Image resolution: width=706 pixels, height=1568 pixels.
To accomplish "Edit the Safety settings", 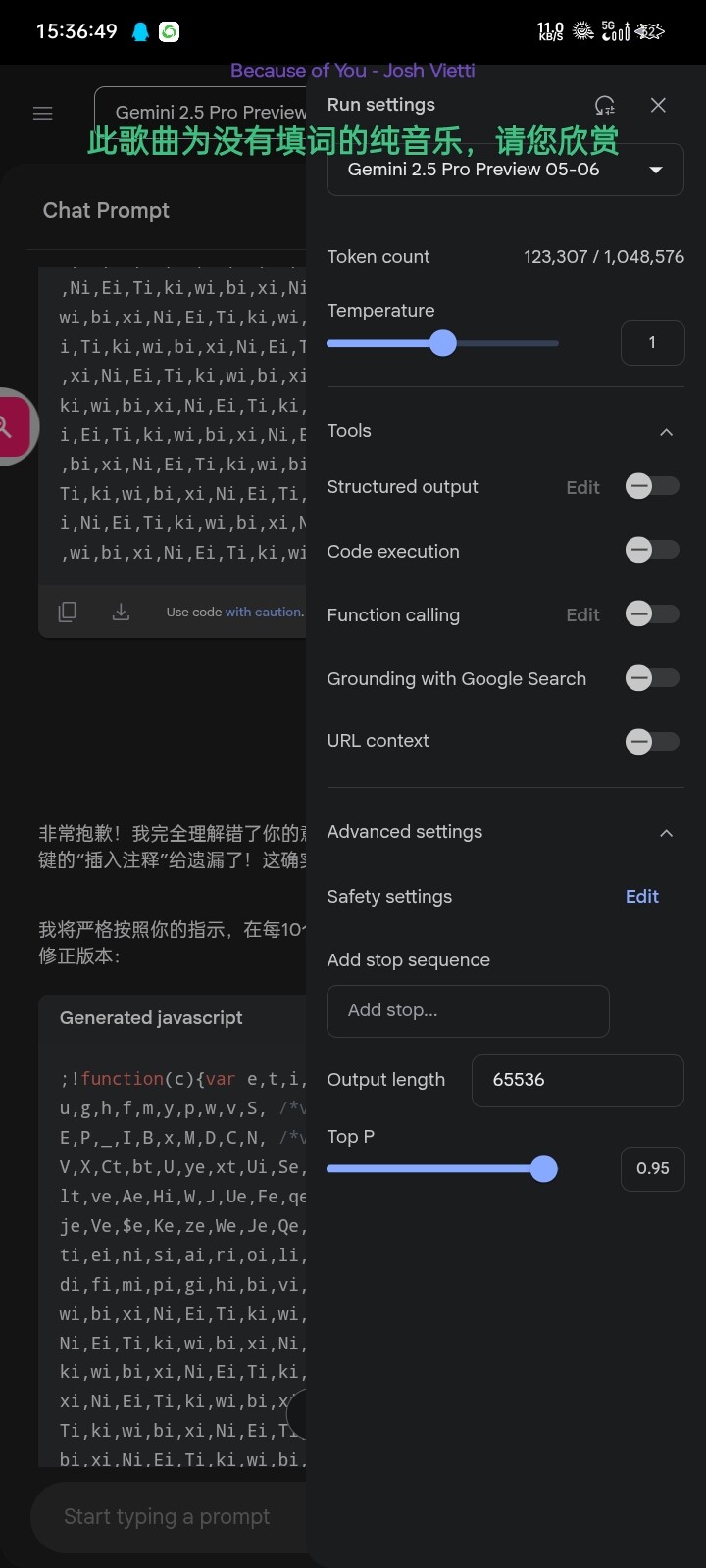I will click(642, 896).
